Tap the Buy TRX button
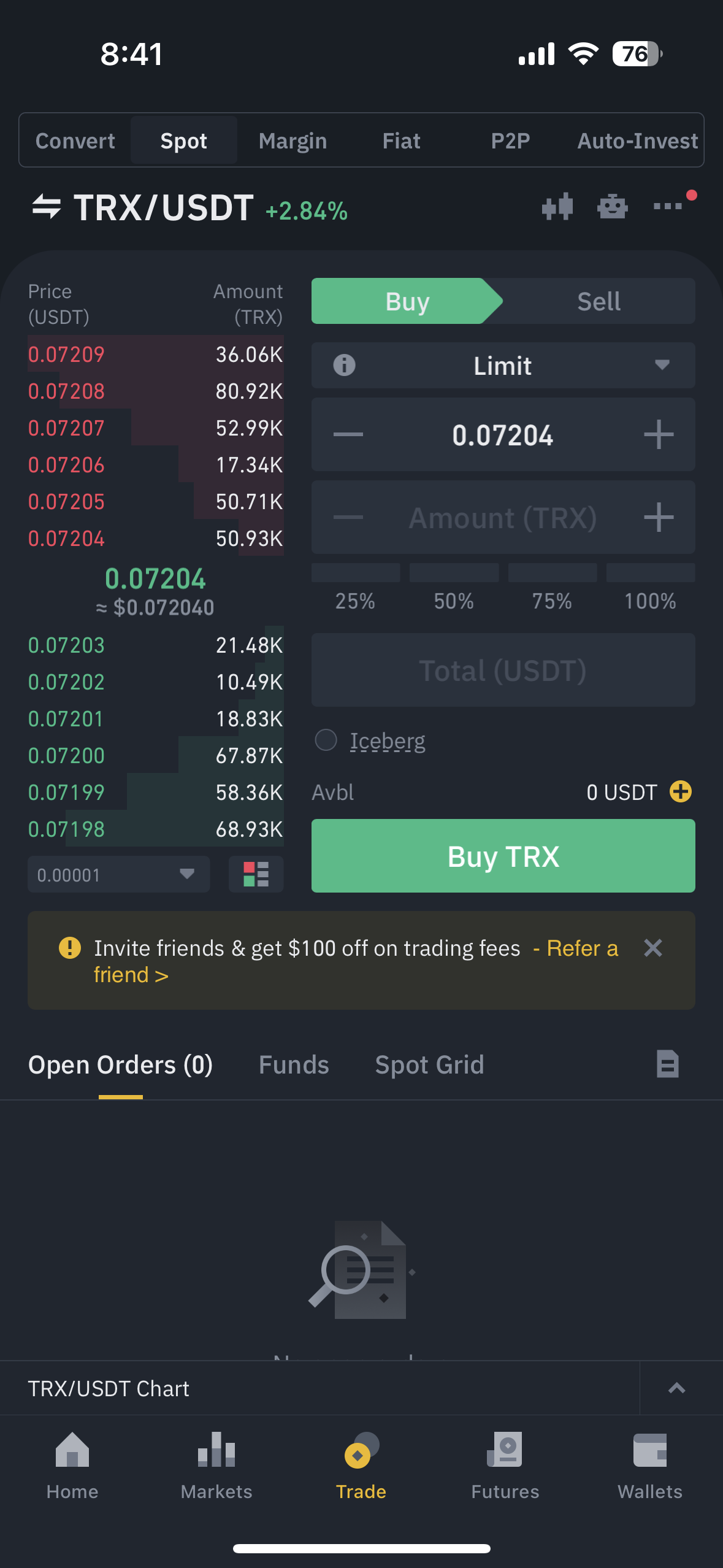Image resolution: width=723 pixels, height=1568 pixels. coord(503,856)
